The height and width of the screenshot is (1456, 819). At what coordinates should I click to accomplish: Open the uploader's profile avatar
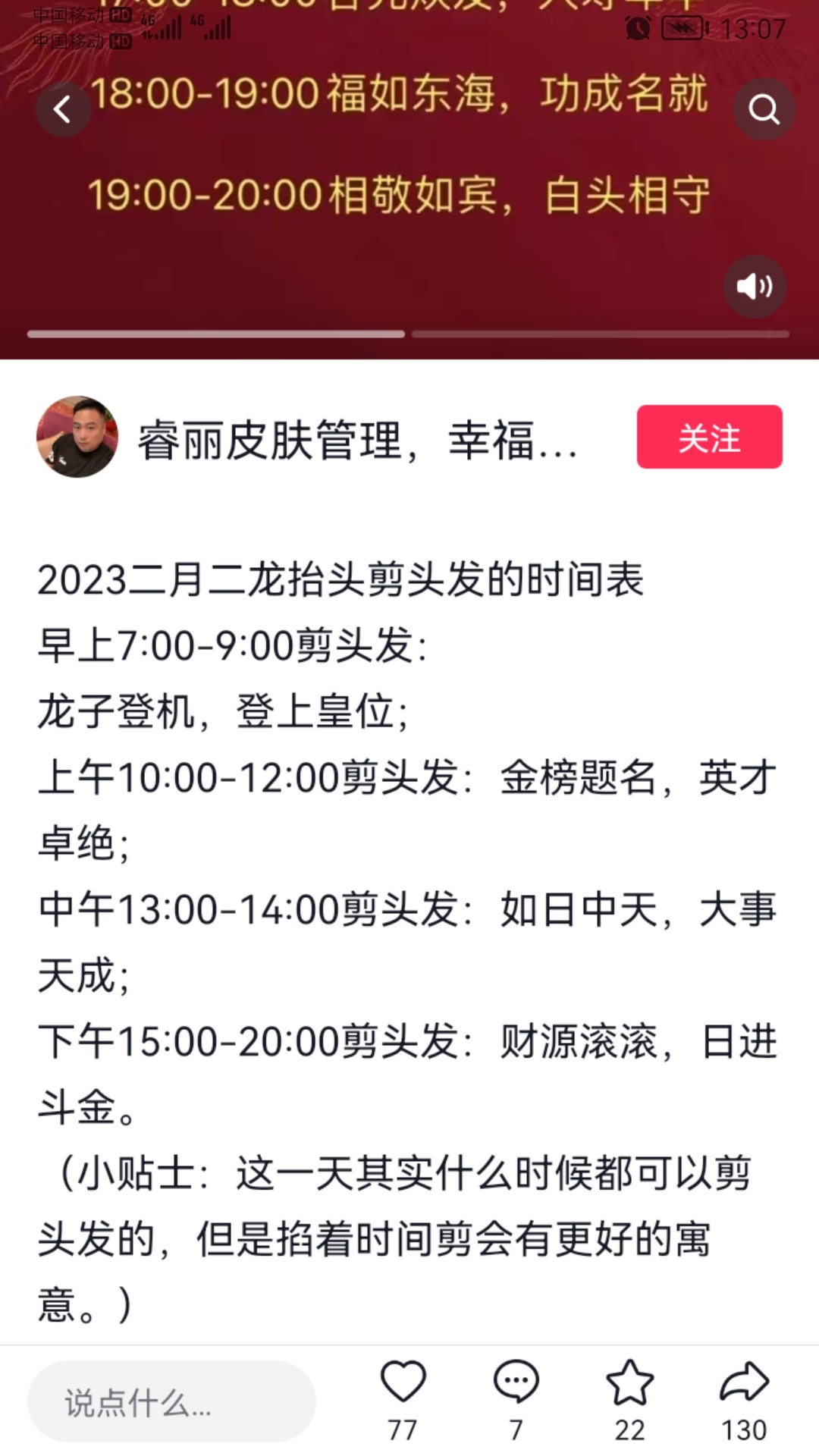click(77, 438)
